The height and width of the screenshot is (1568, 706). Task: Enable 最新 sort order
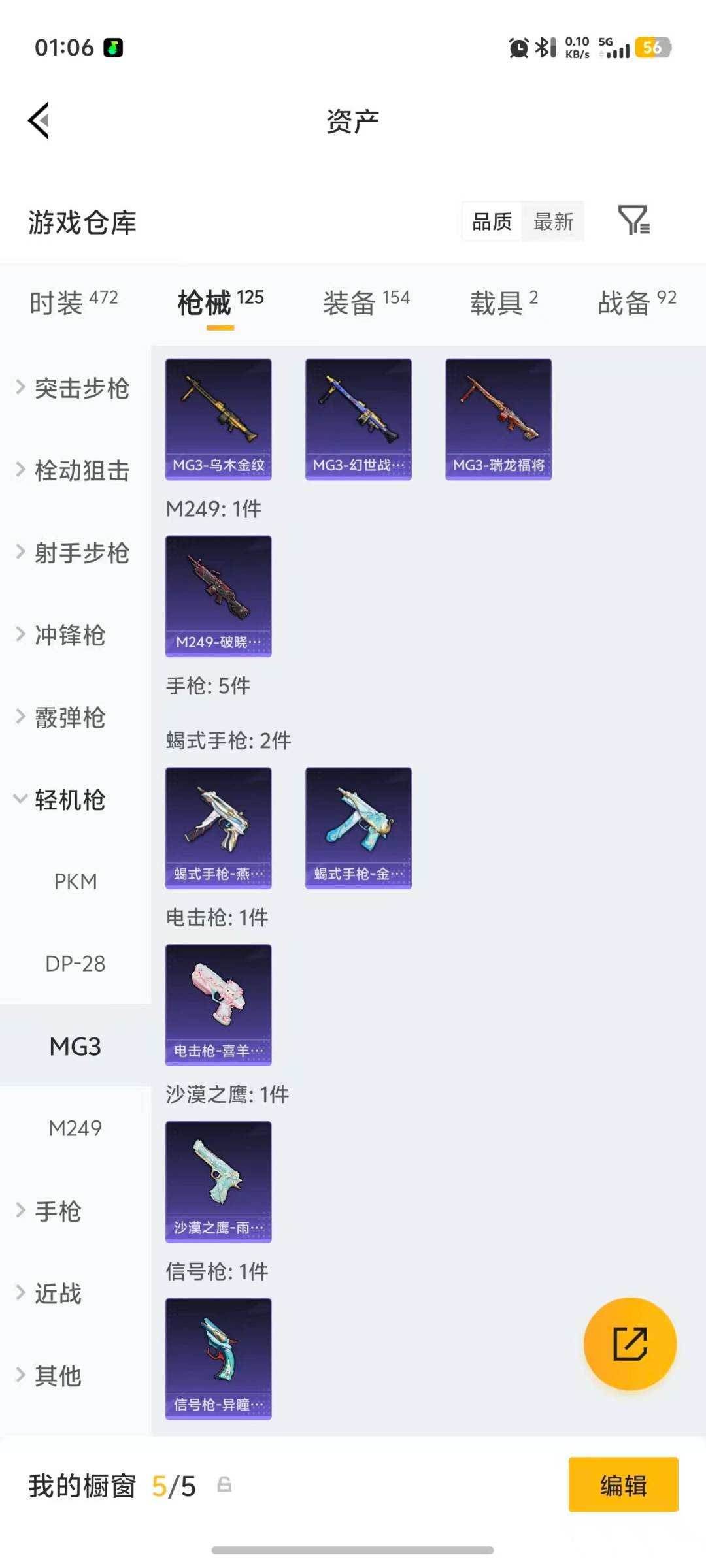point(553,221)
